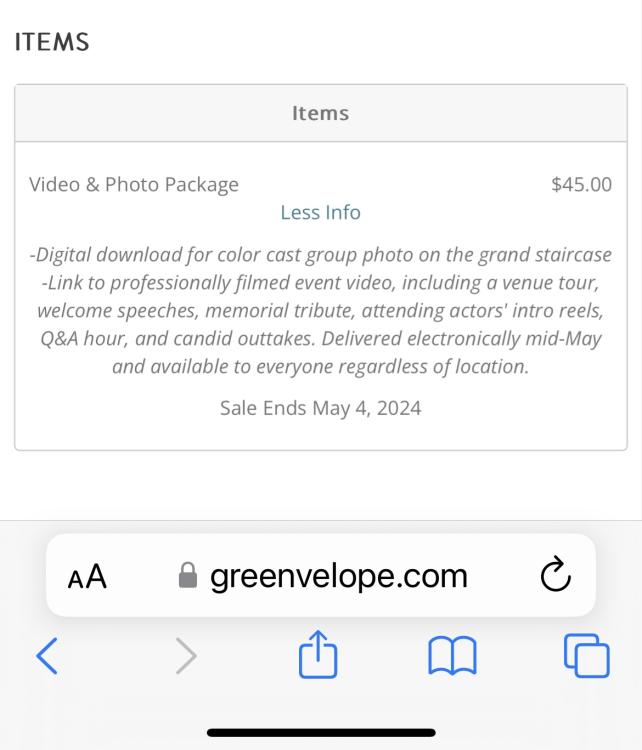
Task: Reload the current page
Action: (x=554, y=576)
